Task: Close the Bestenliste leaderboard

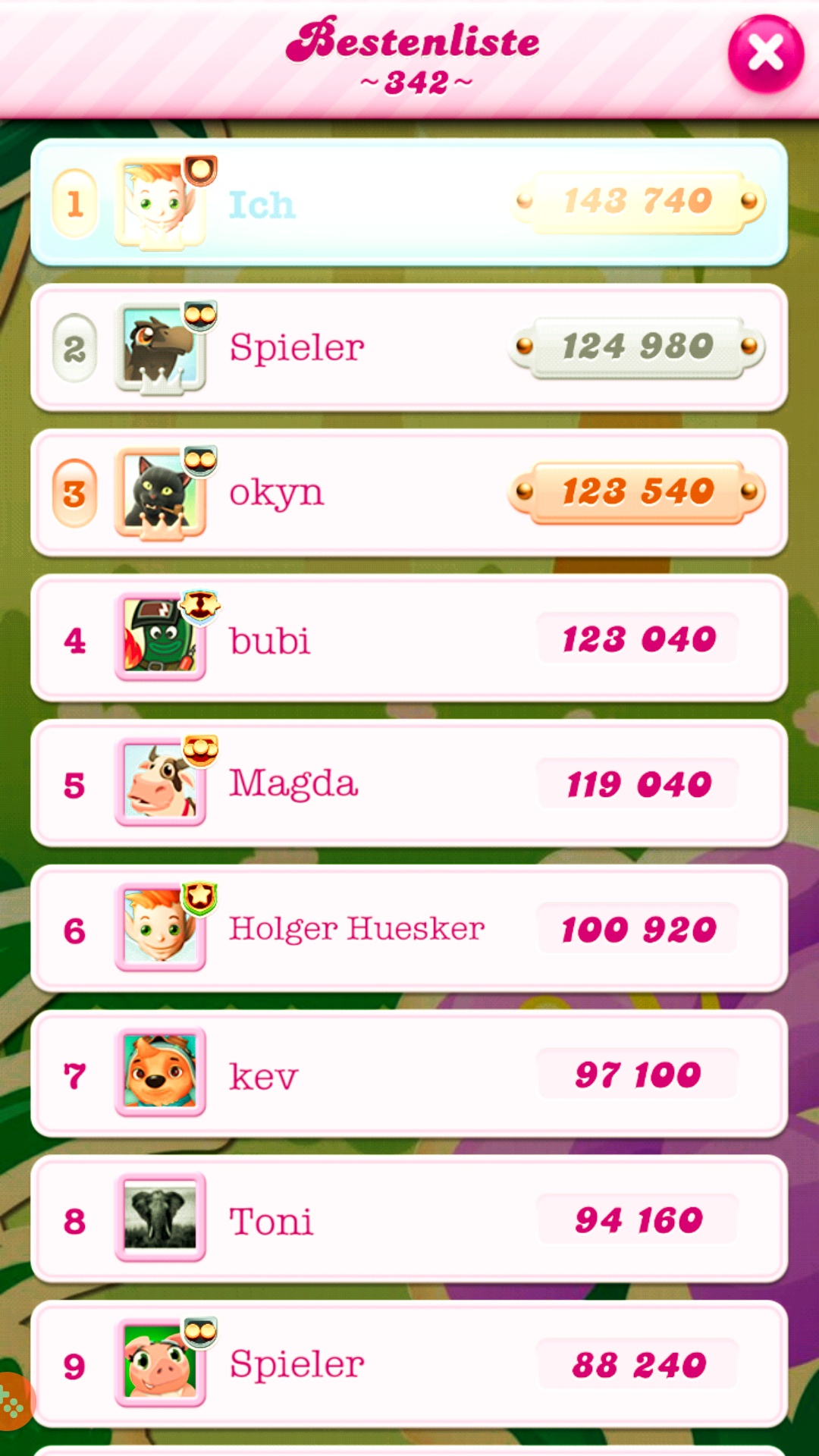Action: click(x=765, y=54)
